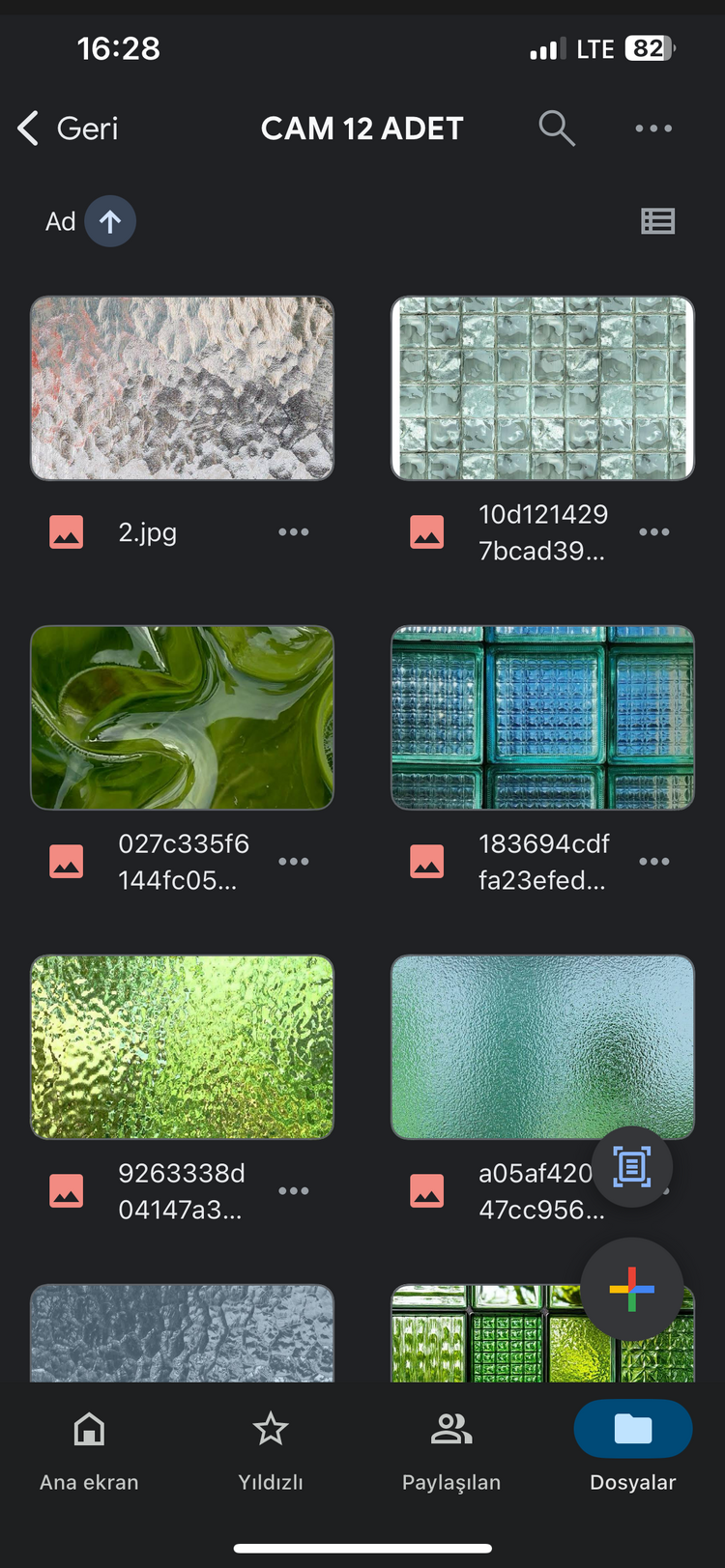Show options for file 10d121429
This screenshot has height=1568, width=725.
[x=654, y=531]
